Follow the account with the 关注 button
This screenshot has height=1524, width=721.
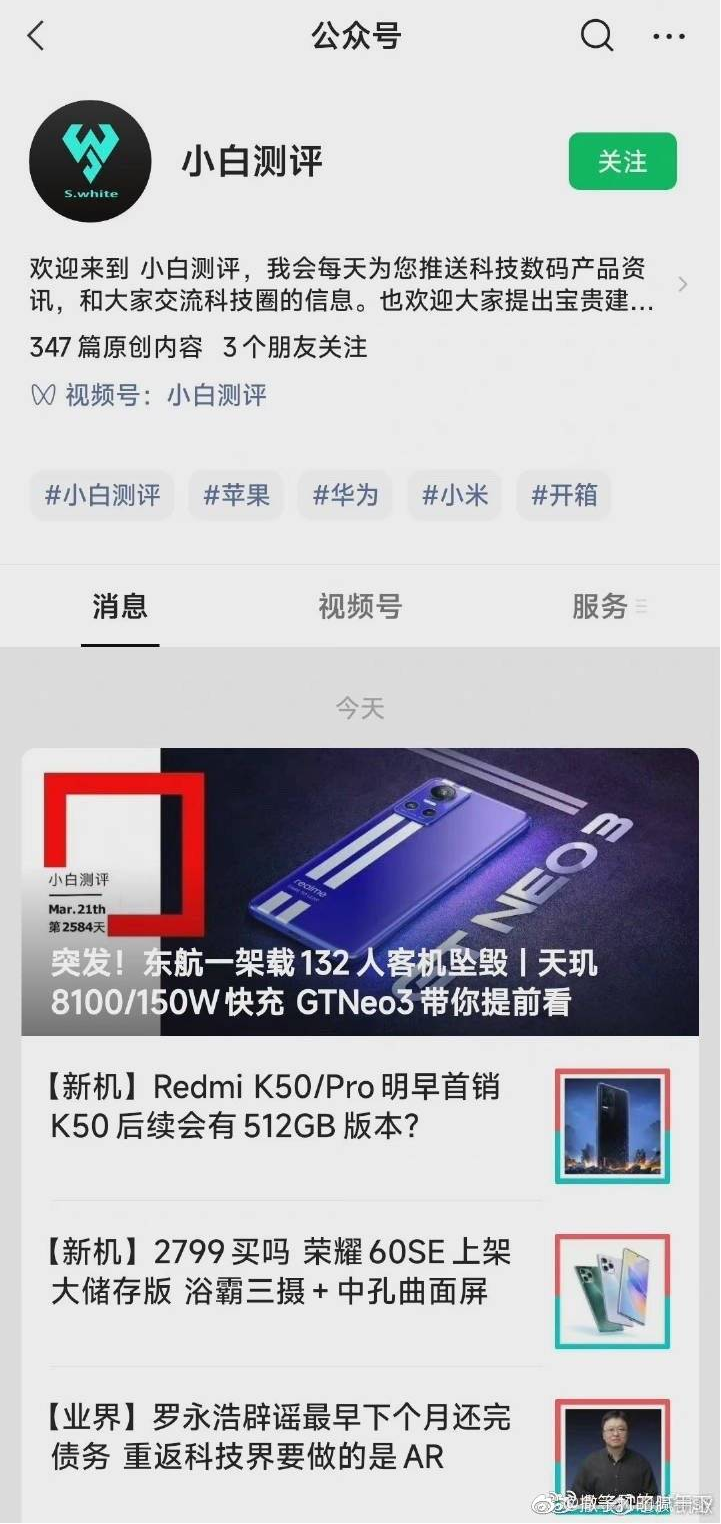coord(623,161)
